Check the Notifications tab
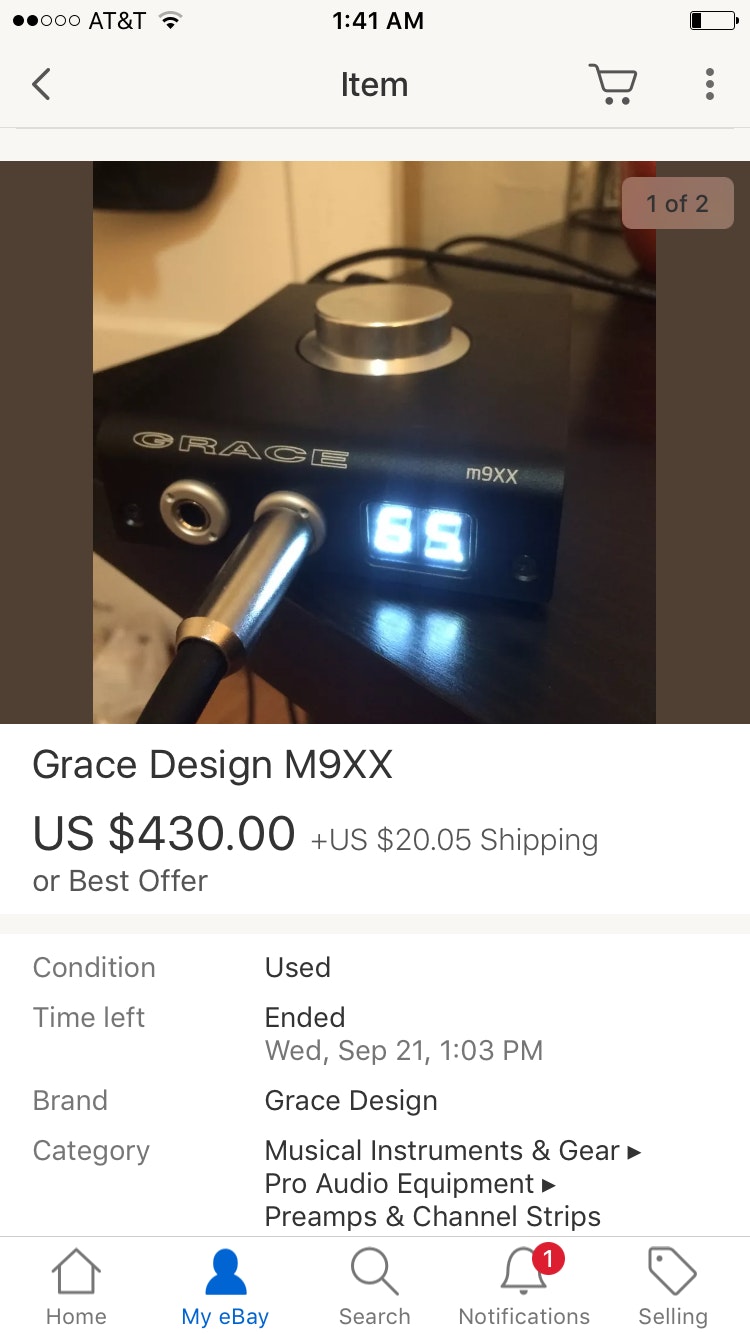Screen dimensions: 750x1334 524,1289
